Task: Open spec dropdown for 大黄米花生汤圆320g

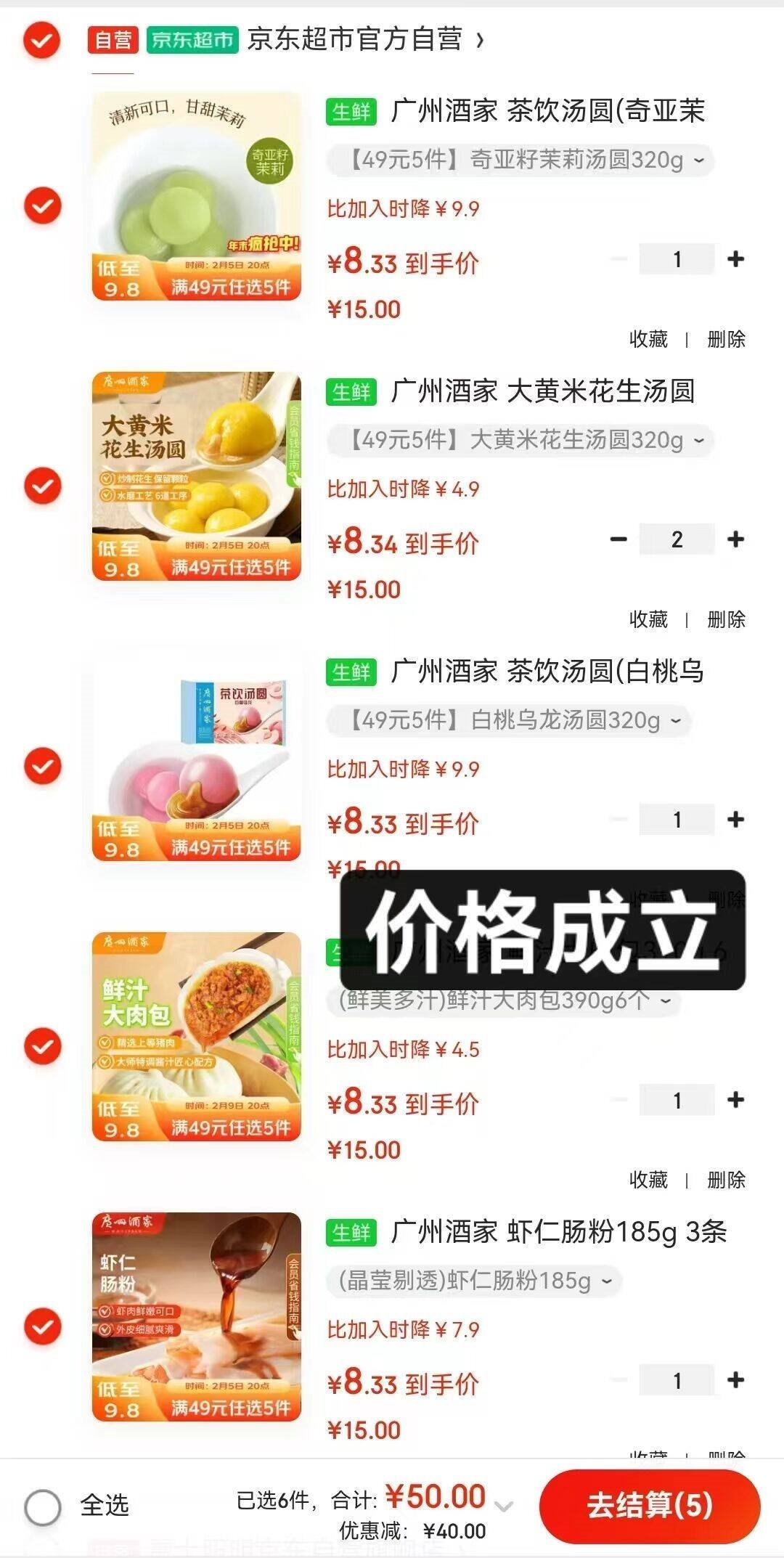Action: (x=520, y=440)
